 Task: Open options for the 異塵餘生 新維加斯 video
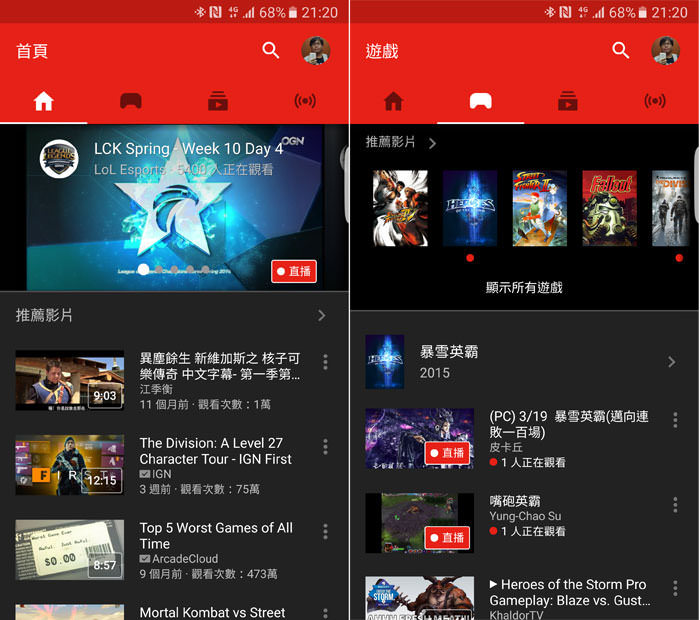pyautogui.click(x=325, y=362)
